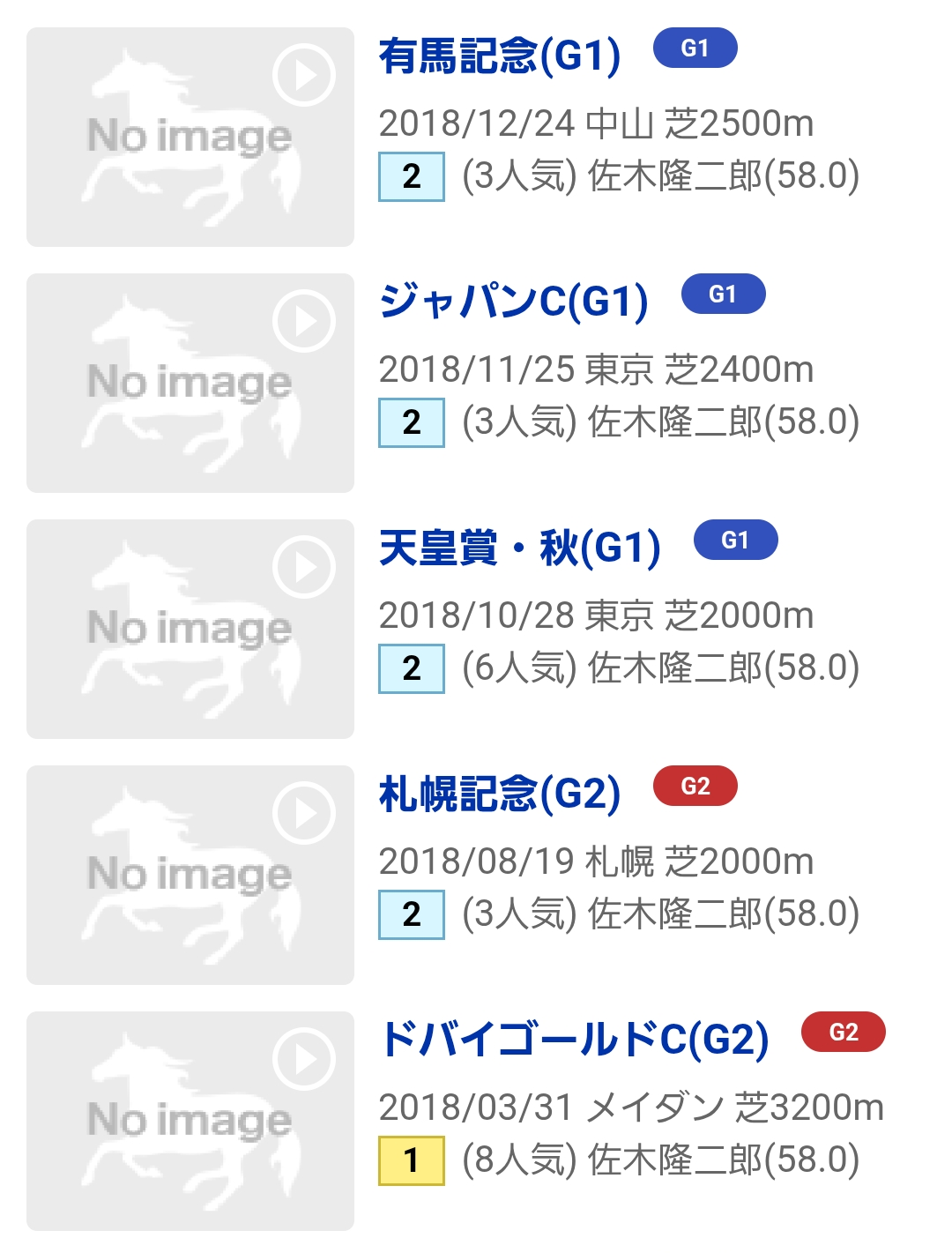Image resolution: width=952 pixels, height=1253 pixels.
Task: Play the 有馬記念 race video thumbnail
Action: [x=190, y=137]
